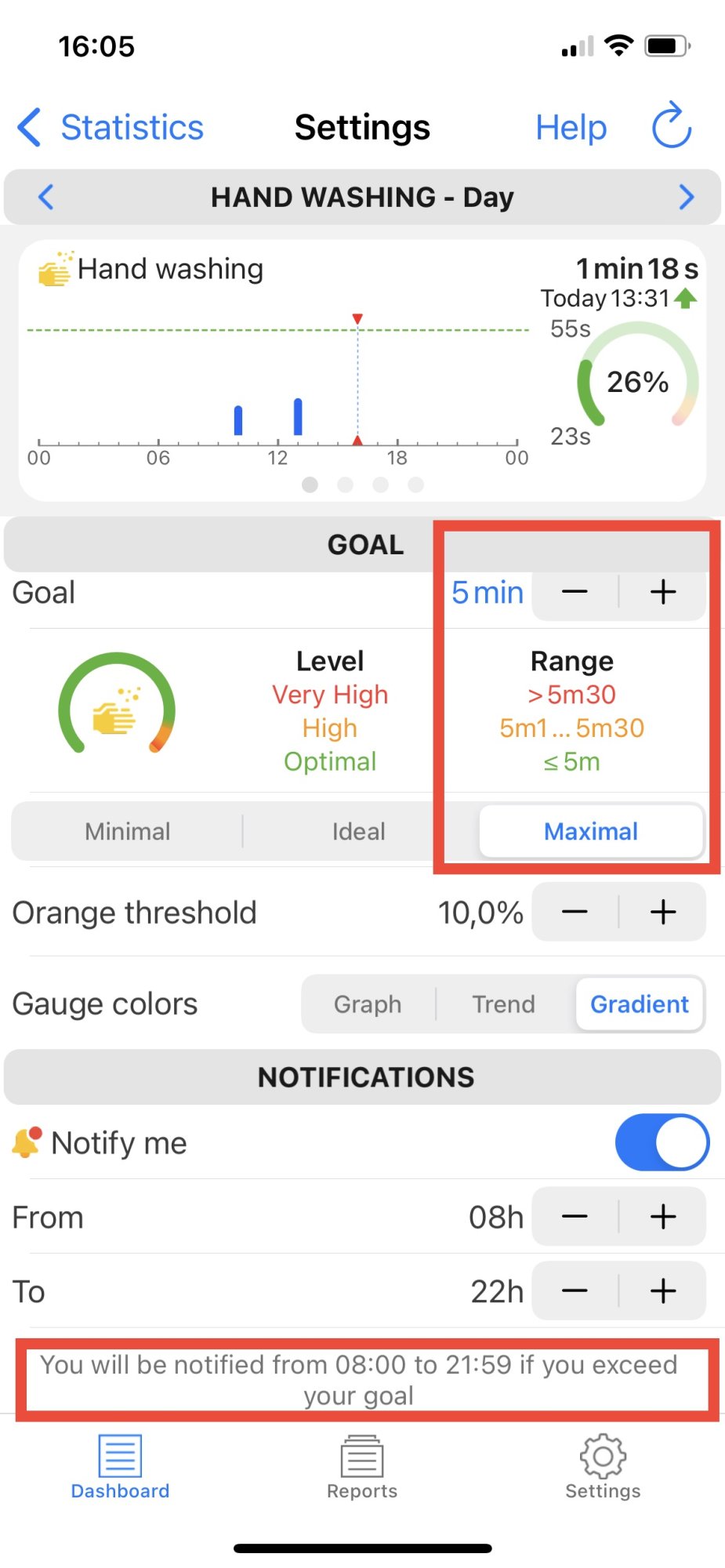Turn off the Notify me switch
This screenshot has width=725, height=1568.
click(662, 1142)
